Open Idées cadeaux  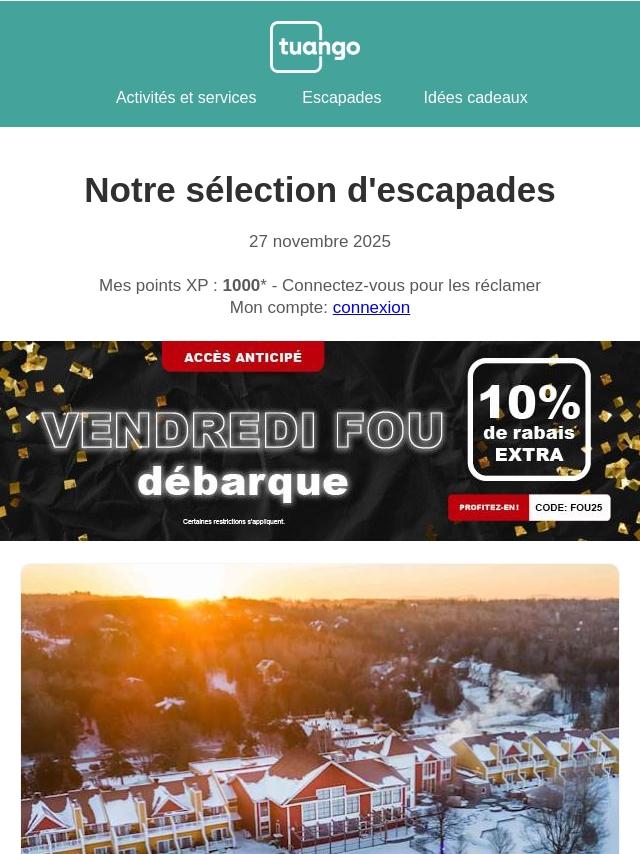click(x=475, y=98)
